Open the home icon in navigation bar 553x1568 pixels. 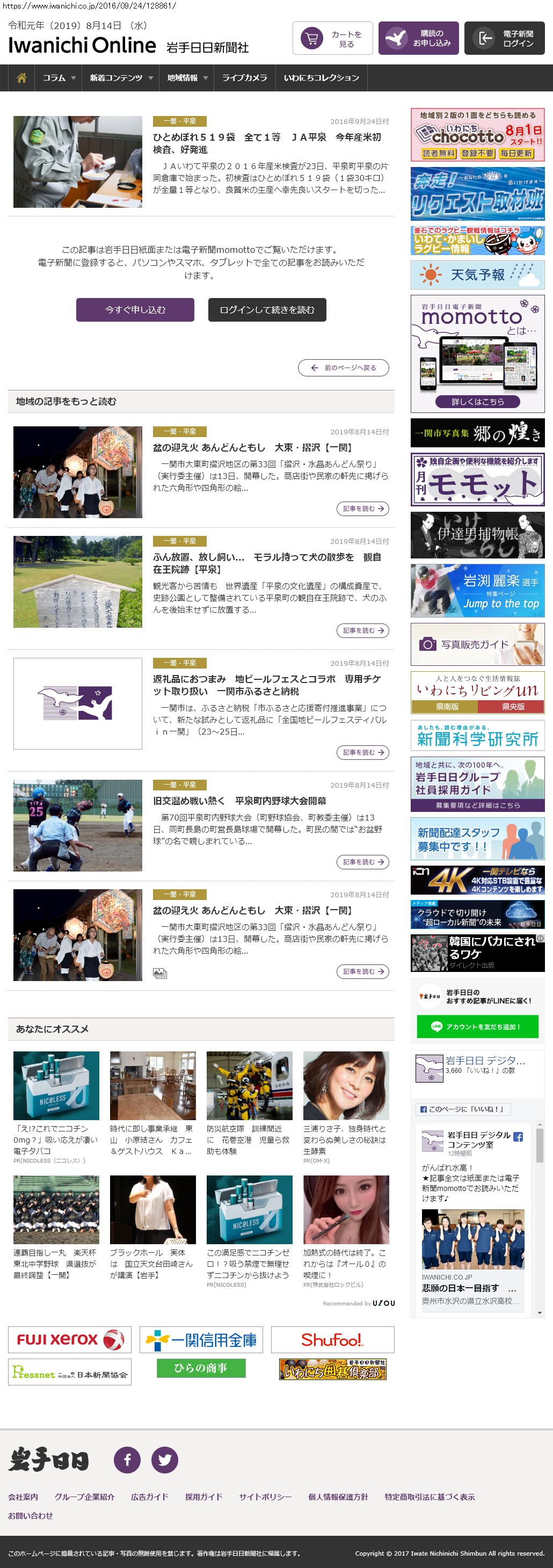coord(21,78)
